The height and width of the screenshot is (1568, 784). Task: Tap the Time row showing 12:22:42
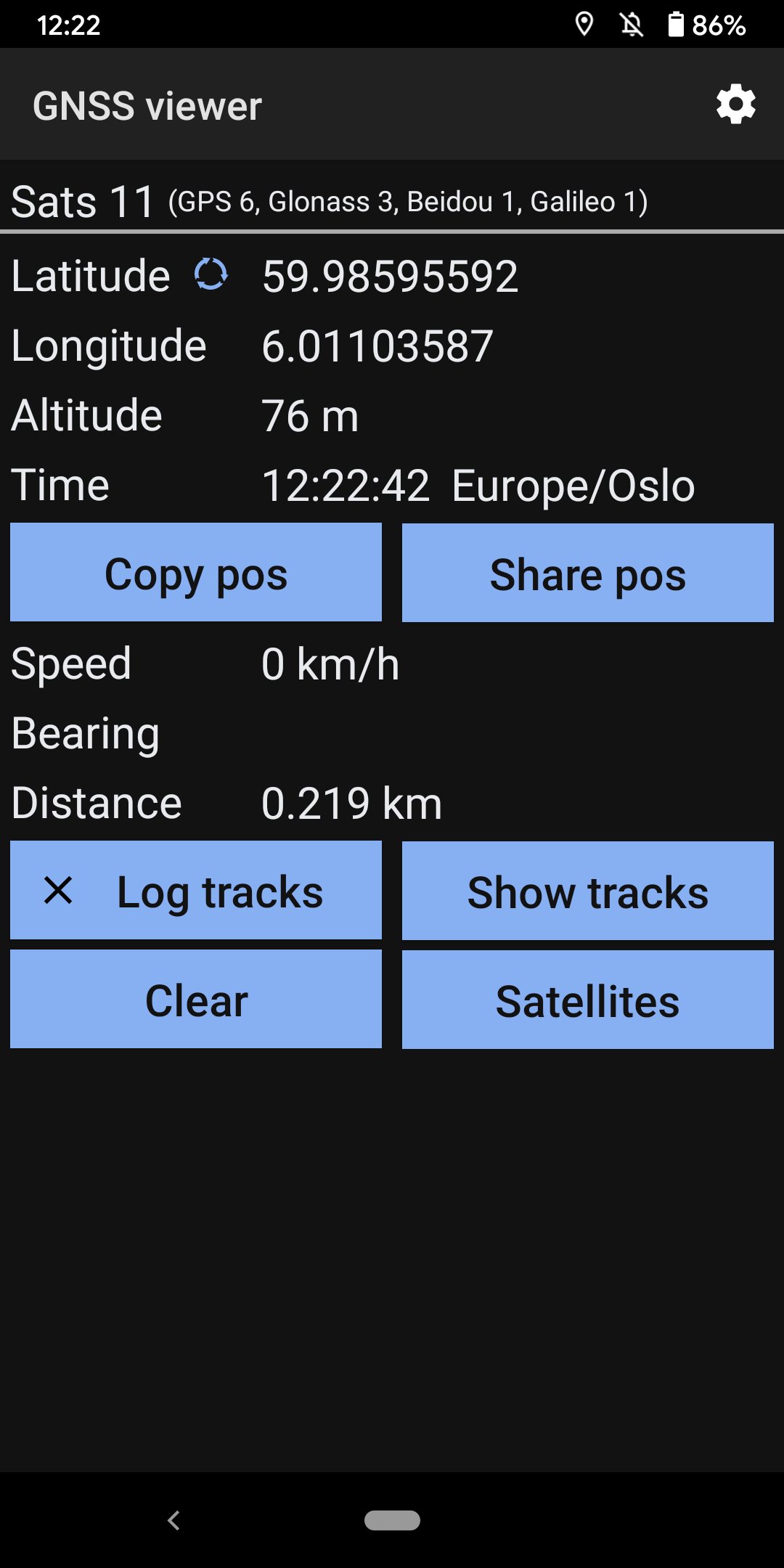[345, 484]
